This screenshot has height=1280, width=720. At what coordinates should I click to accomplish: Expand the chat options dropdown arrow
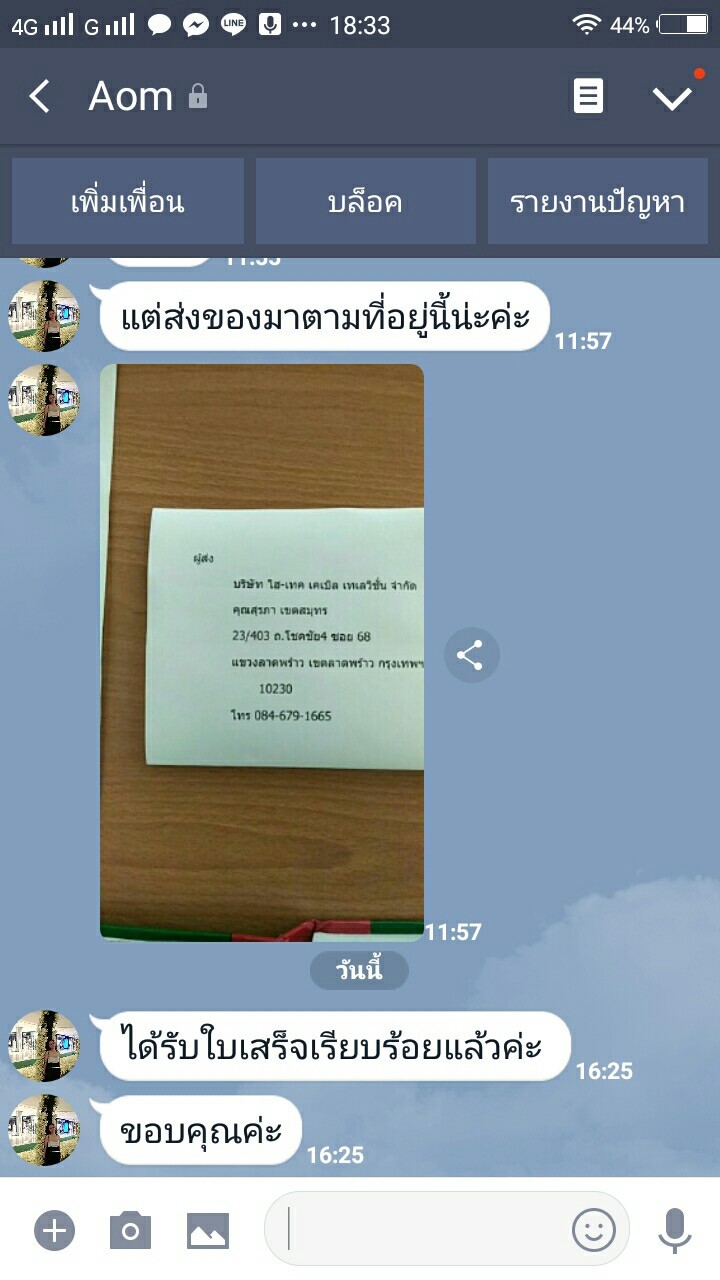click(672, 97)
